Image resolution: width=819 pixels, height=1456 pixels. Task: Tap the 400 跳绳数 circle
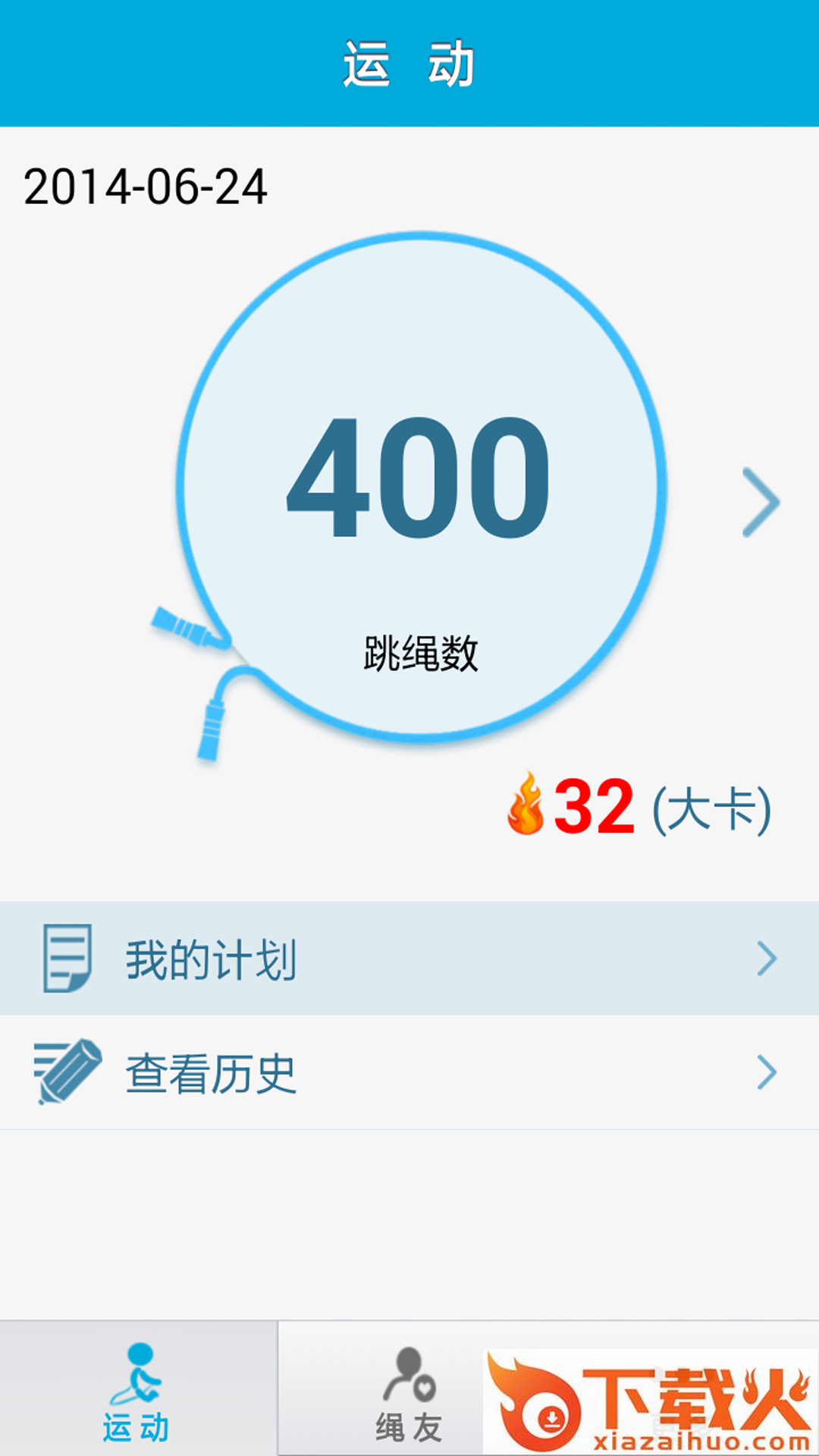coord(421,487)
